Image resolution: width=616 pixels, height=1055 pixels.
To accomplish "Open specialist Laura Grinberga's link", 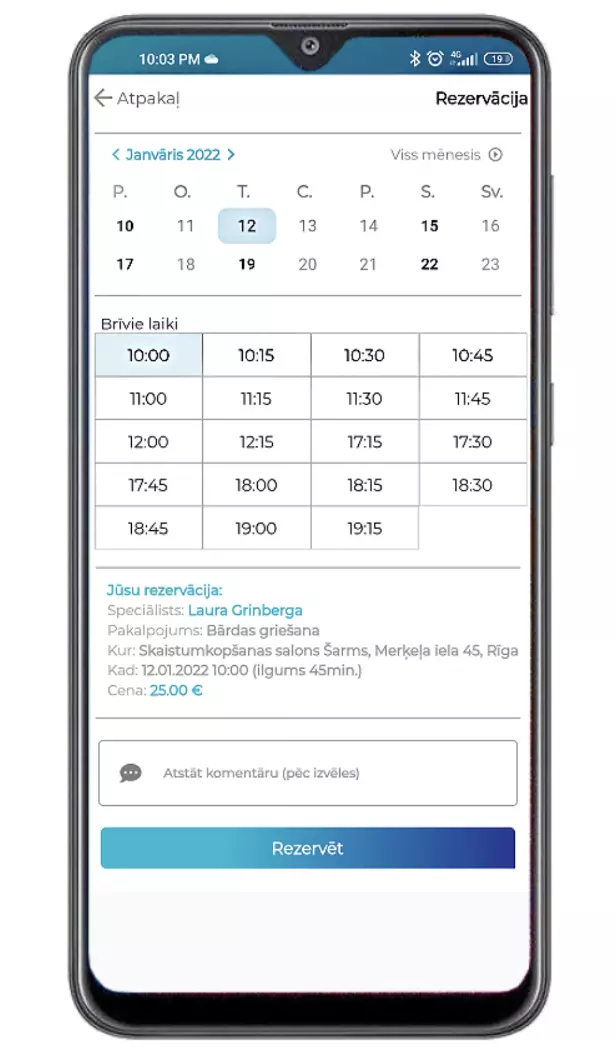I will click(245, 610).
